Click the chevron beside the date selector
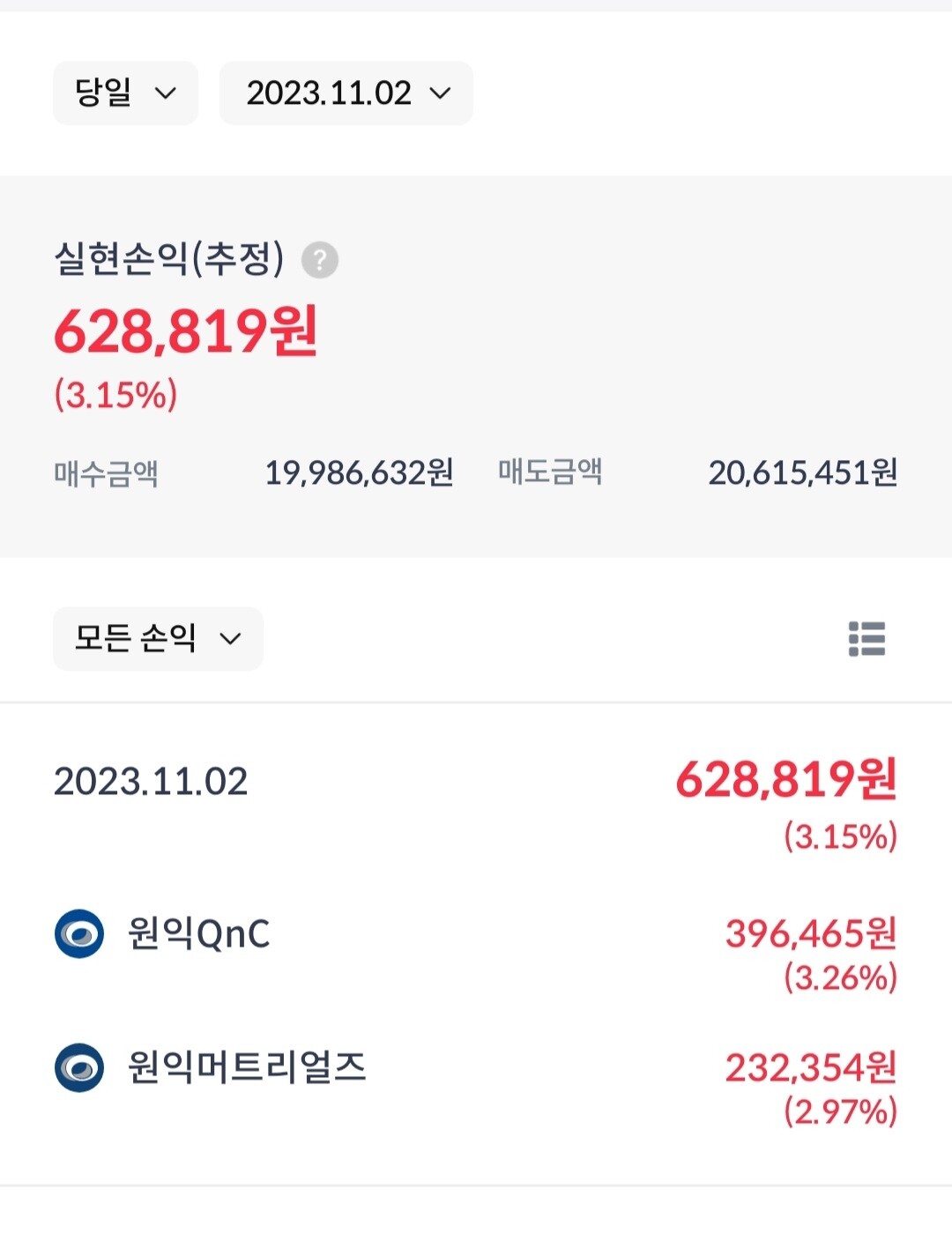Viewport: 952px width, 1241px height. [x=439, y=94]
